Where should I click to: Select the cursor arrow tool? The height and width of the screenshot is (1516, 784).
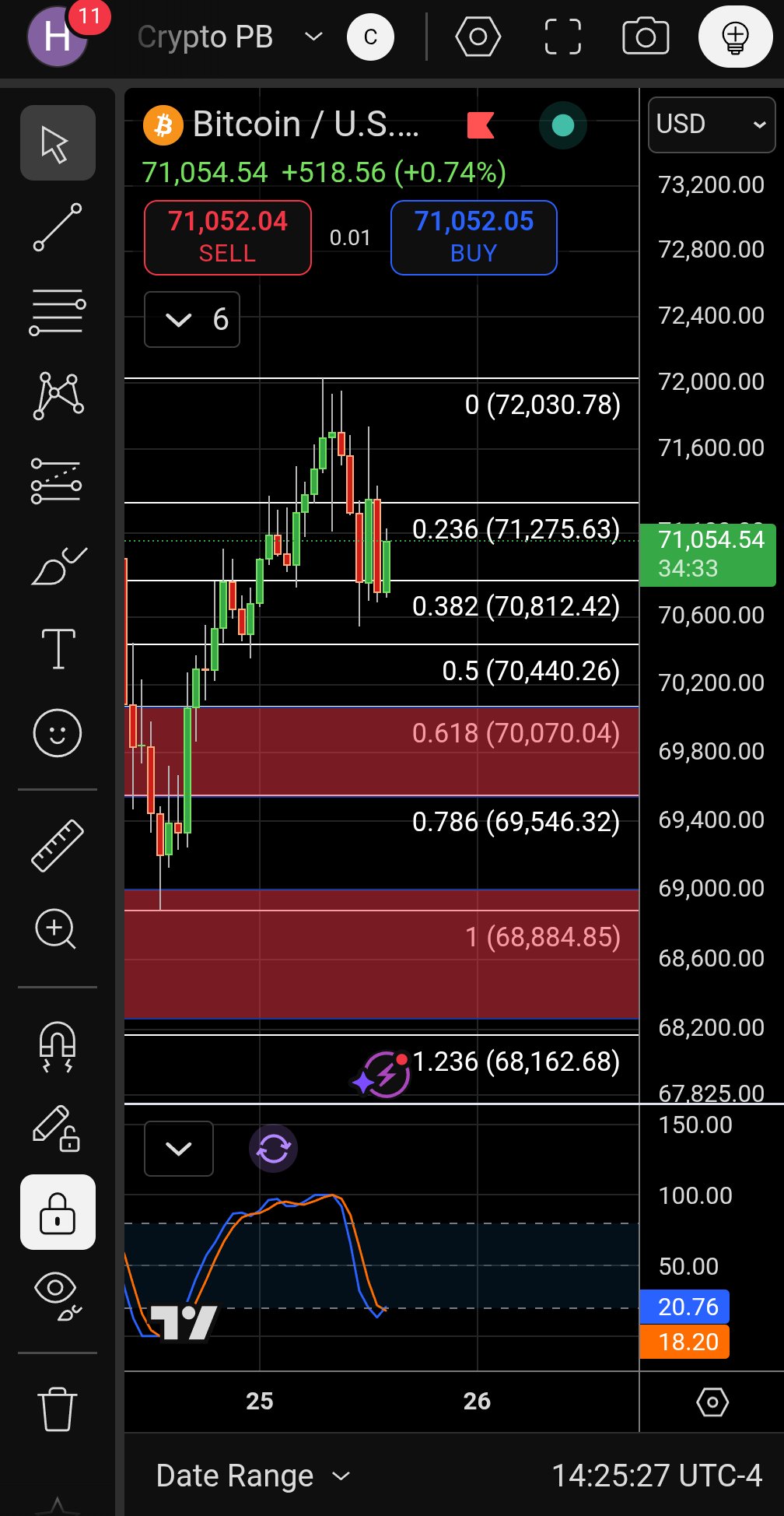(x=58, y=143)
